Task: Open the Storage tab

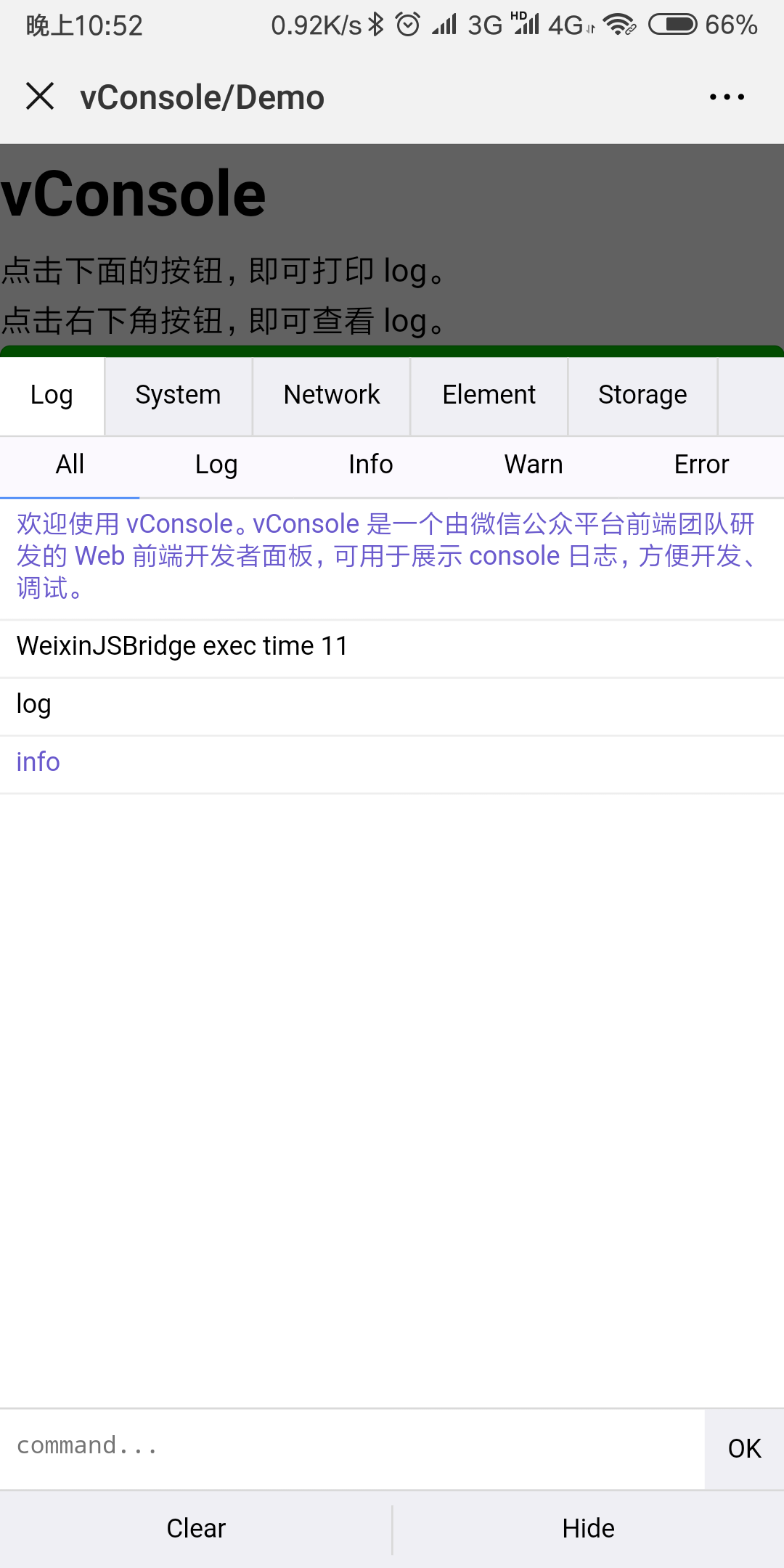Action: (x=642, y=396)
